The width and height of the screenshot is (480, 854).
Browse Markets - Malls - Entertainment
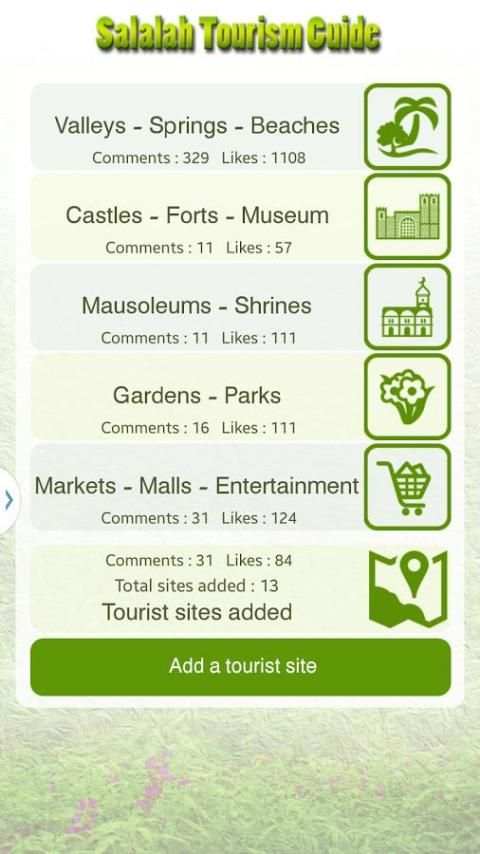(240, 487)
